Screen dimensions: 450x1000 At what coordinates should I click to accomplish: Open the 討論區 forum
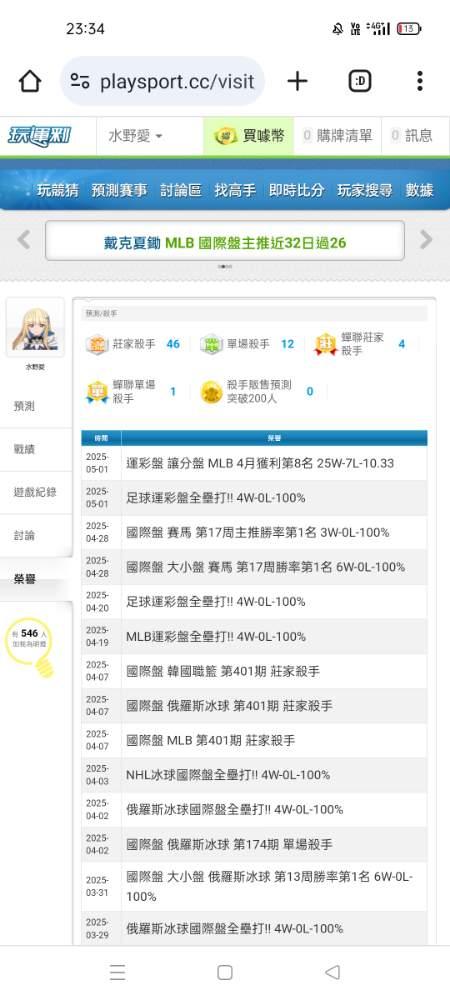[181, 190]
